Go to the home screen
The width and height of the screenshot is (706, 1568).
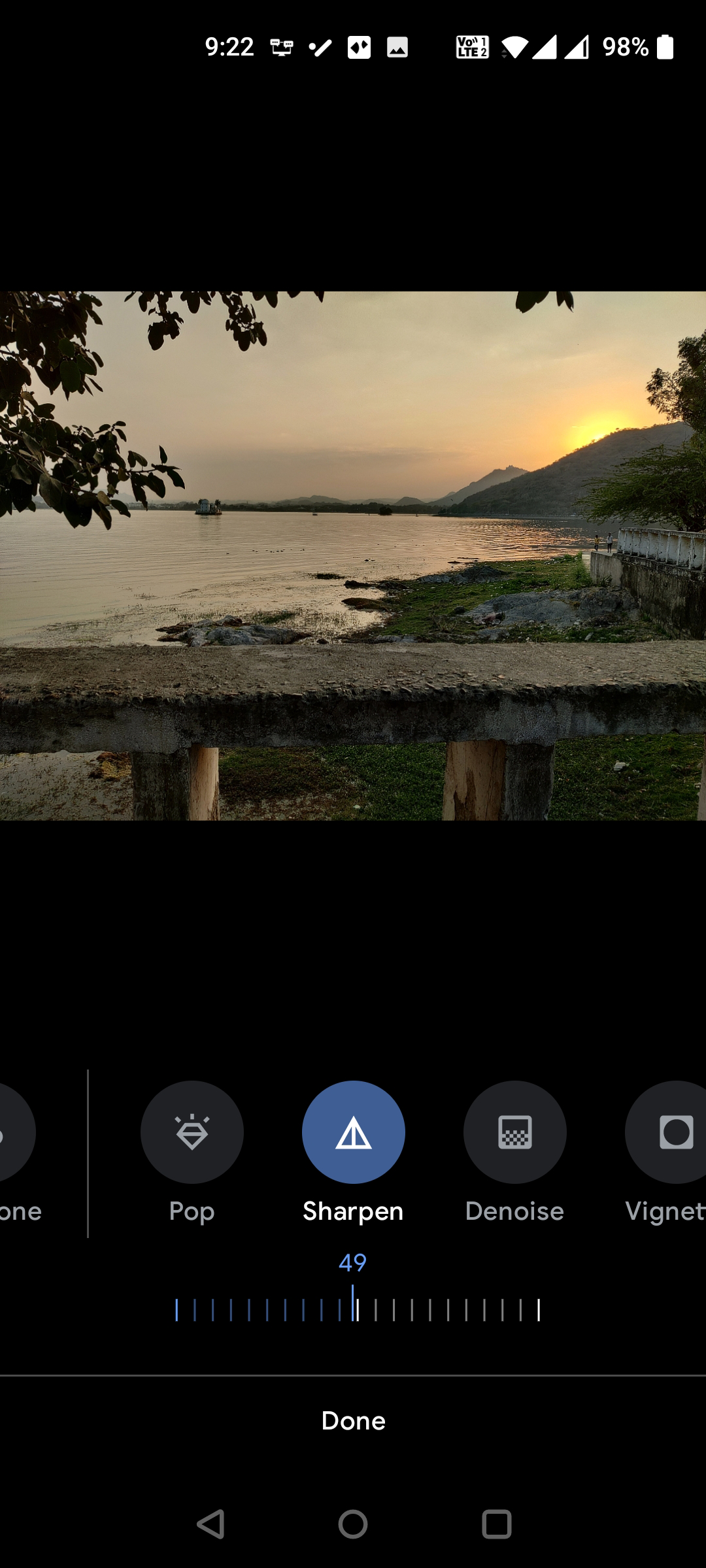pyautogui.click(x=353, y=1524)
